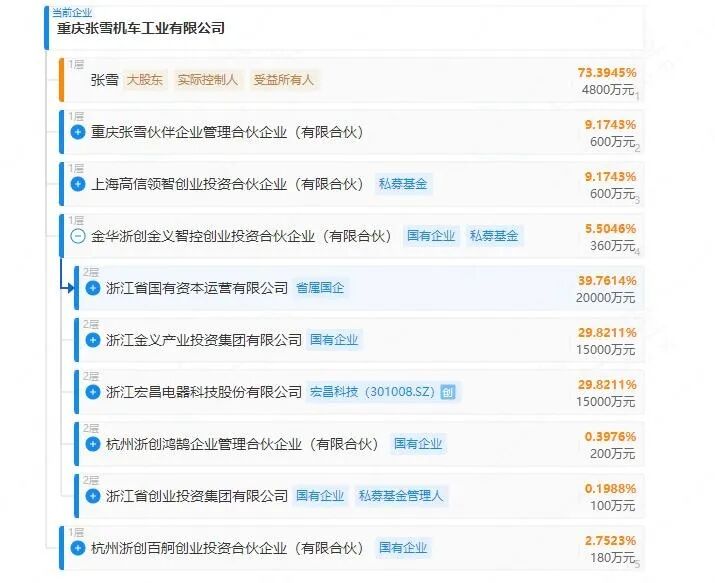Open shareholder 张雪's profile
Screen dimensions: 715x583
tap(104, 80)
